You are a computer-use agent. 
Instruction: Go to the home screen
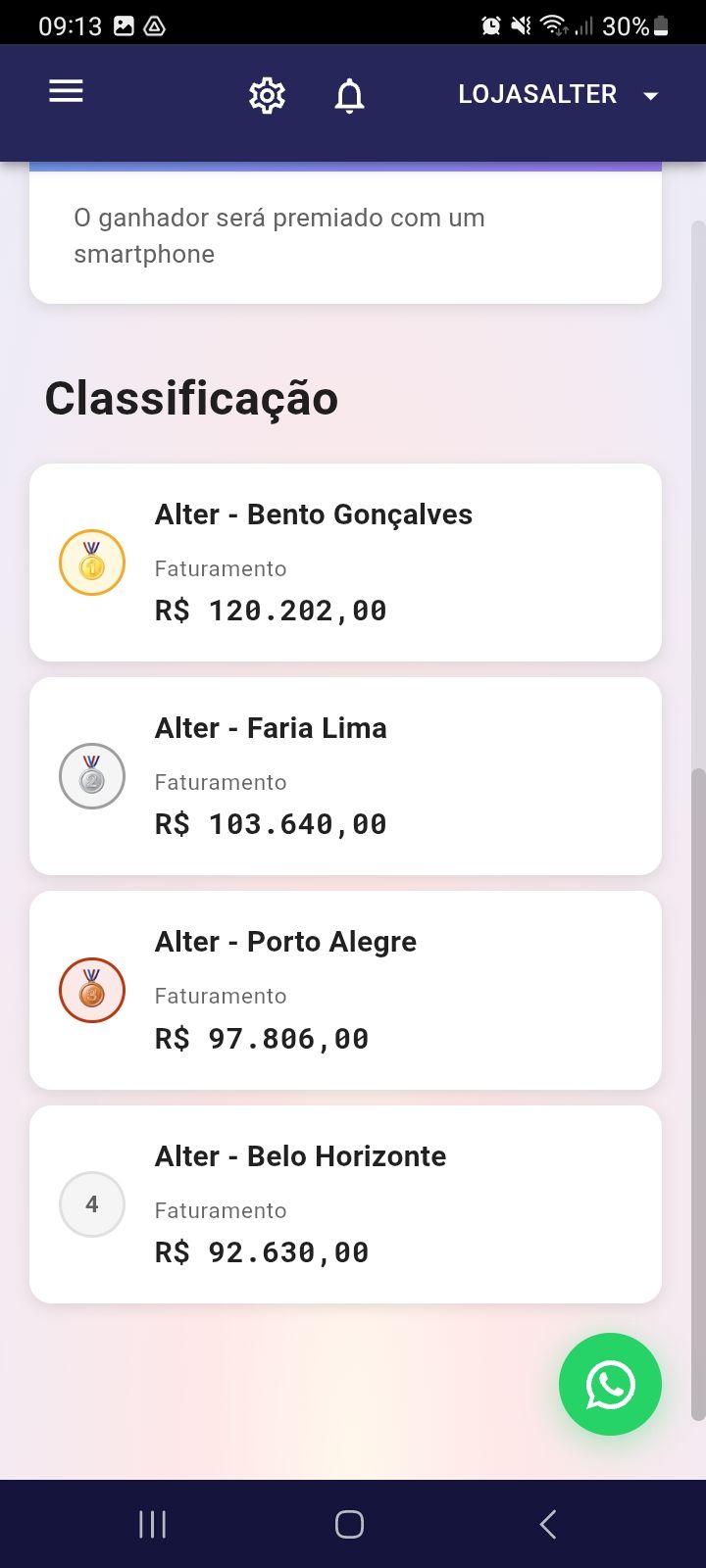coord(349,1524)
